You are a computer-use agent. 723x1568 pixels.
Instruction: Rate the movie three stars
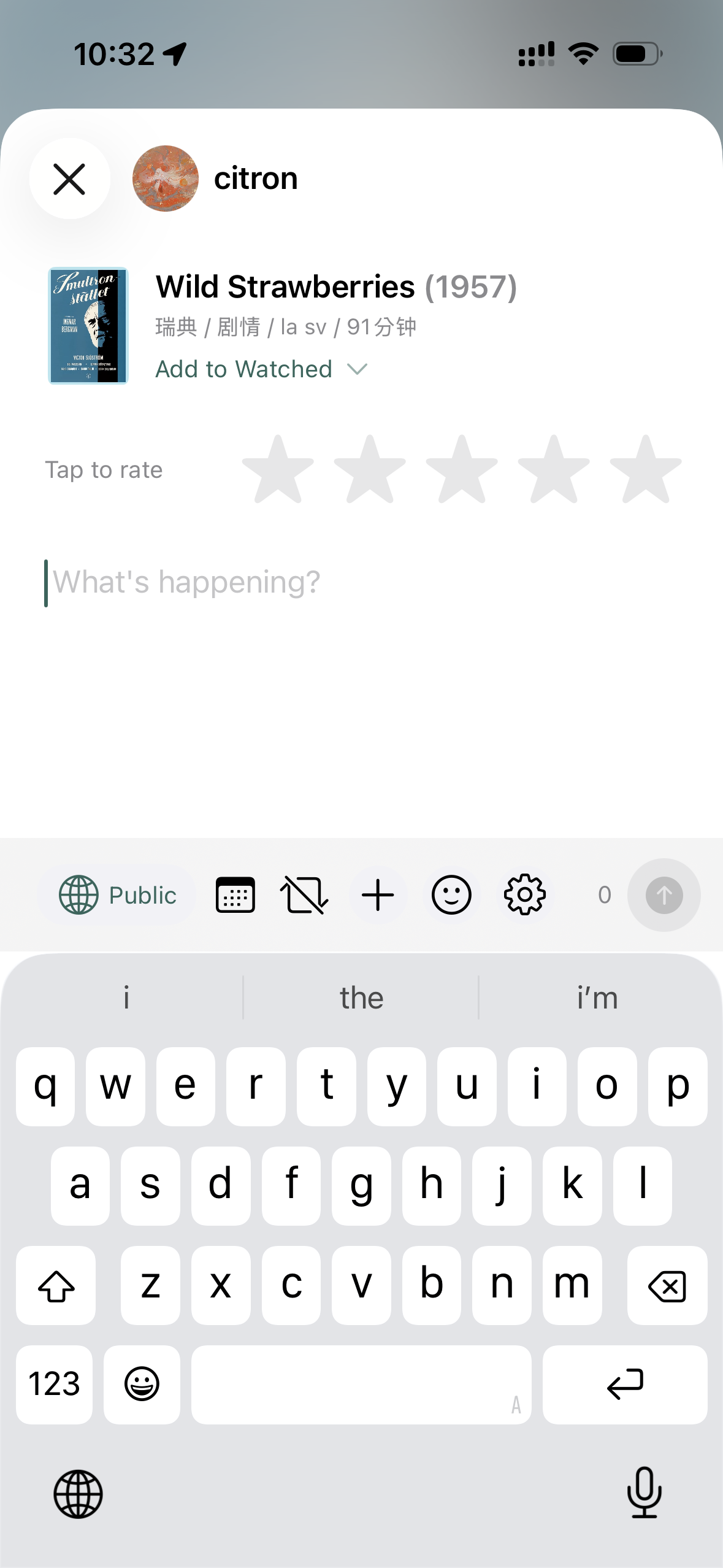461,471
